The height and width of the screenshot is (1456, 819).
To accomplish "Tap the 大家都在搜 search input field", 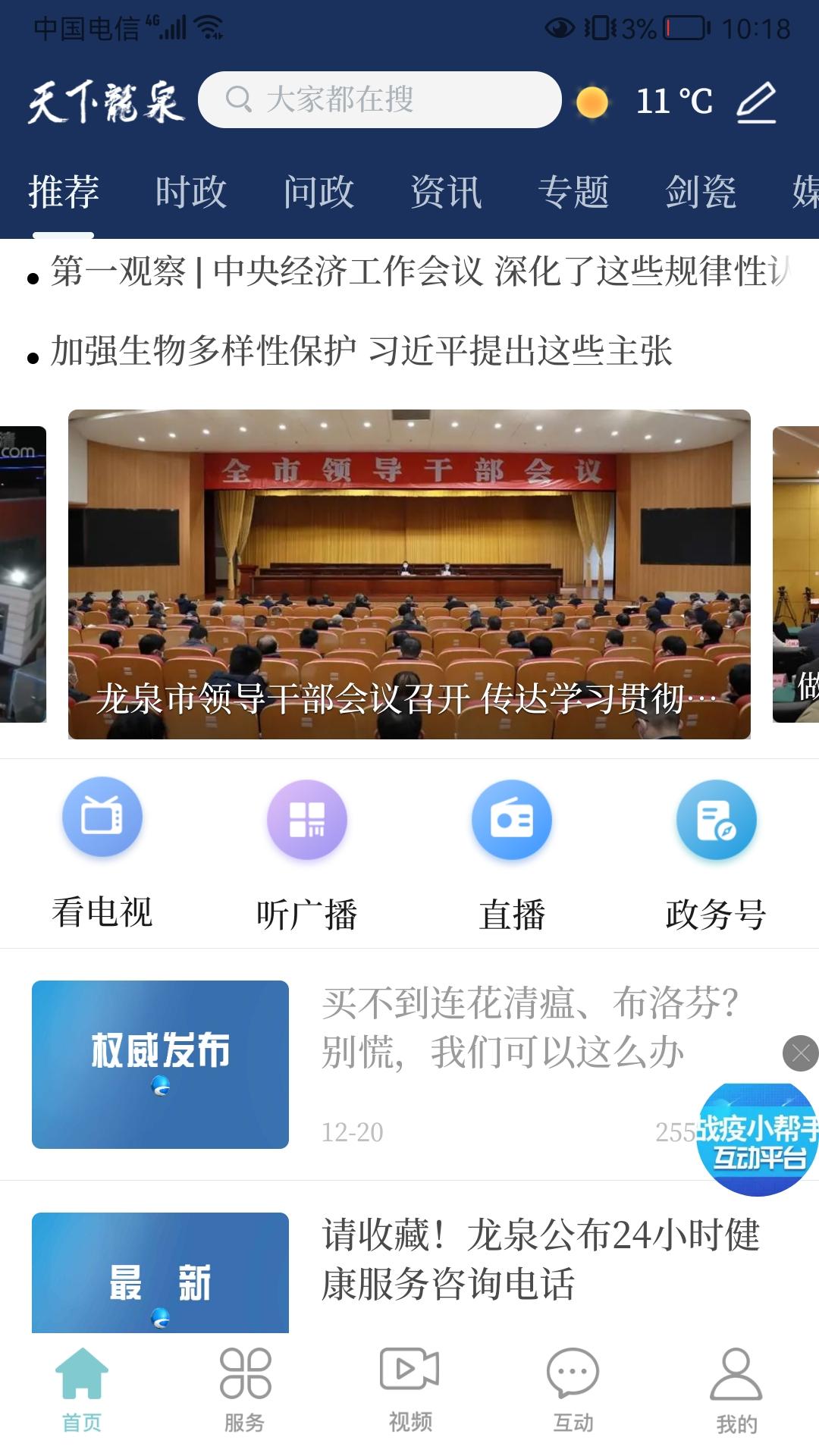I will (x=379, y=99).
